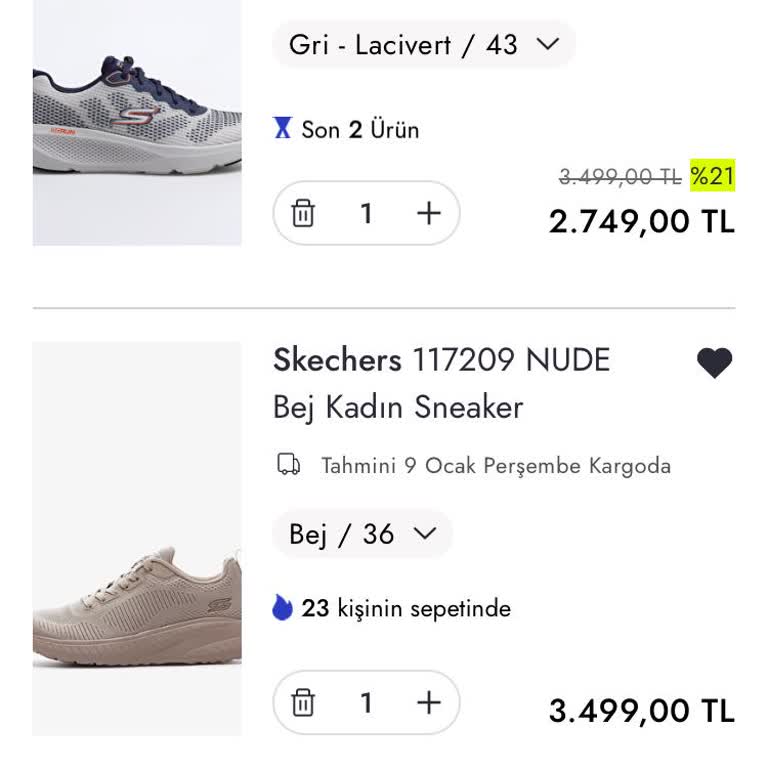Change the Bej / 36 size selection
The image size is (768, 768).
362,534
